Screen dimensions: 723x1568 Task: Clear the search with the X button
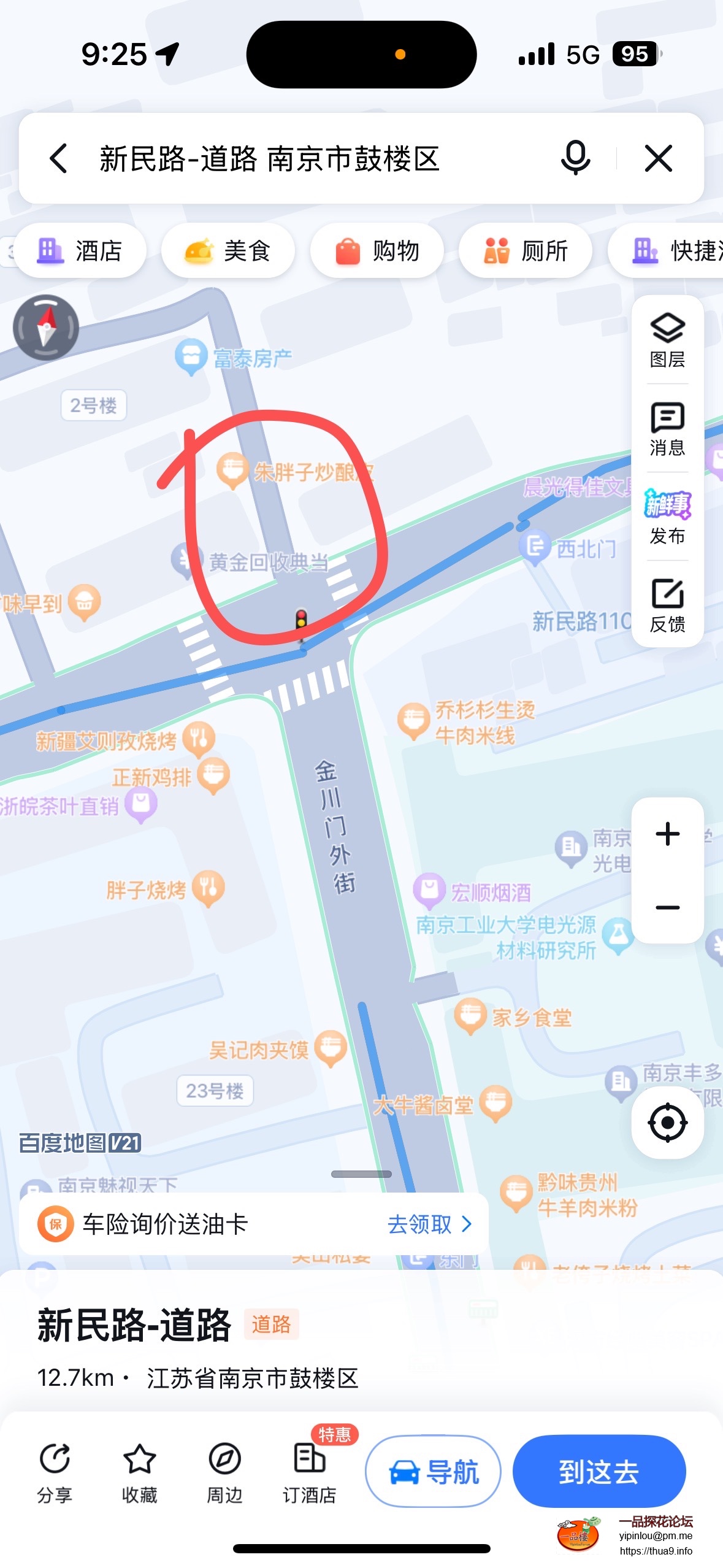tap(659, 158)
